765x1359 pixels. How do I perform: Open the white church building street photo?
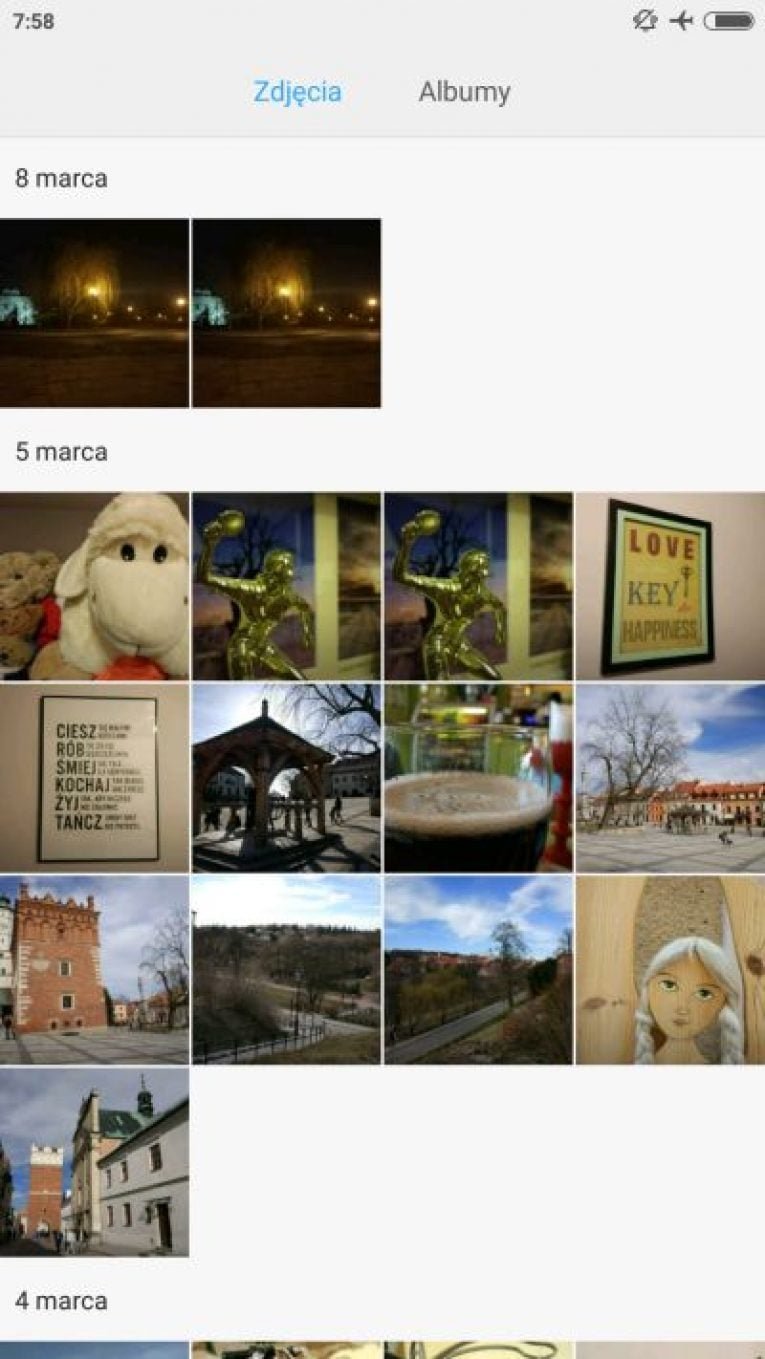pyautogui.click(x=94, y=1162)
